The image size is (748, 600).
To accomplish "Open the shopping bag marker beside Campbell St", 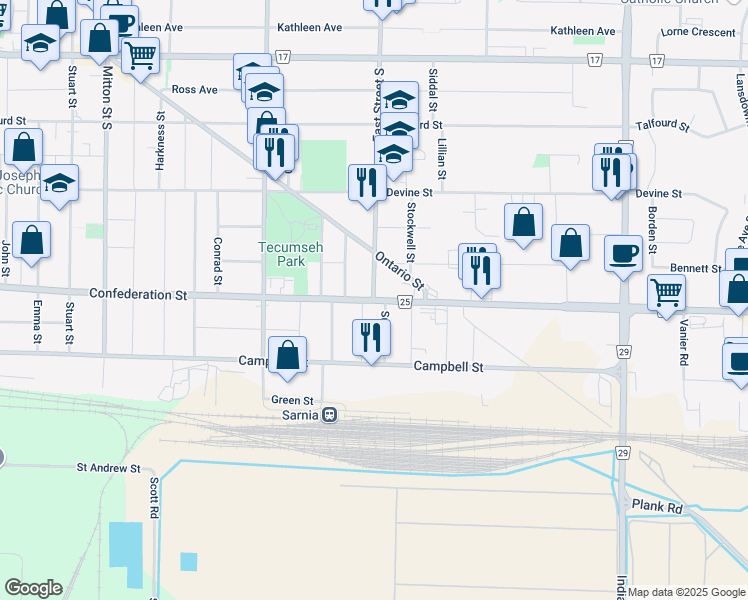I will [288, 355].
